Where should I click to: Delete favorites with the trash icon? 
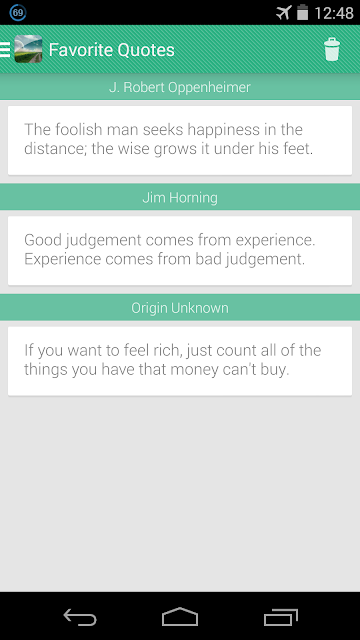point(332,49)
